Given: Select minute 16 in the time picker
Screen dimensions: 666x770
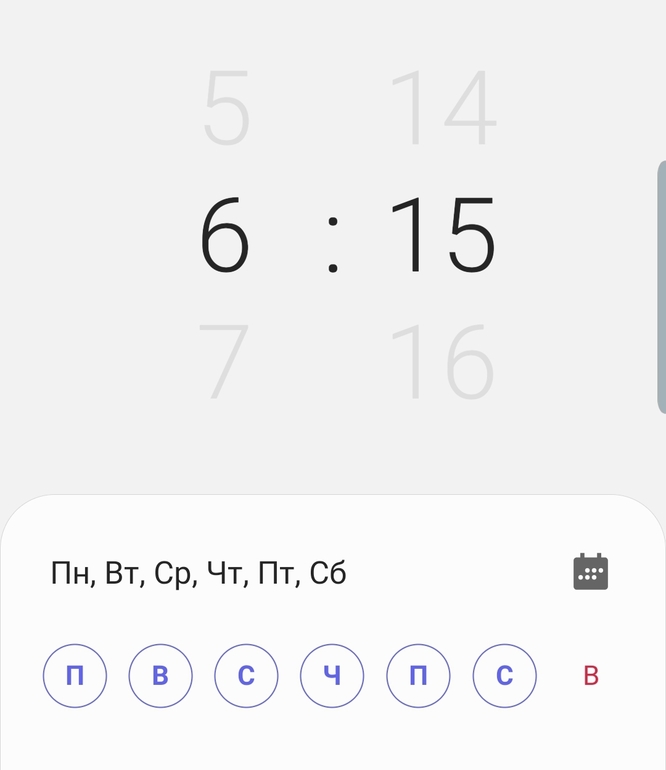Looking at the screenshot, I should tap(442, 362).
